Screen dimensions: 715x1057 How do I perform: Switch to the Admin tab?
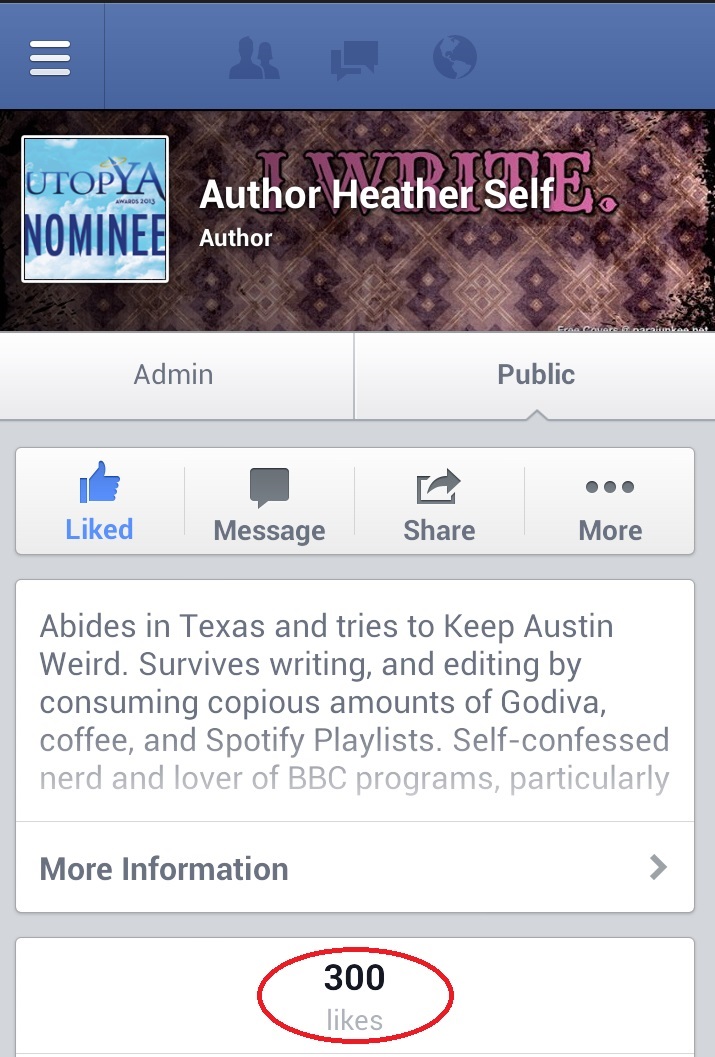click(174, 375)
